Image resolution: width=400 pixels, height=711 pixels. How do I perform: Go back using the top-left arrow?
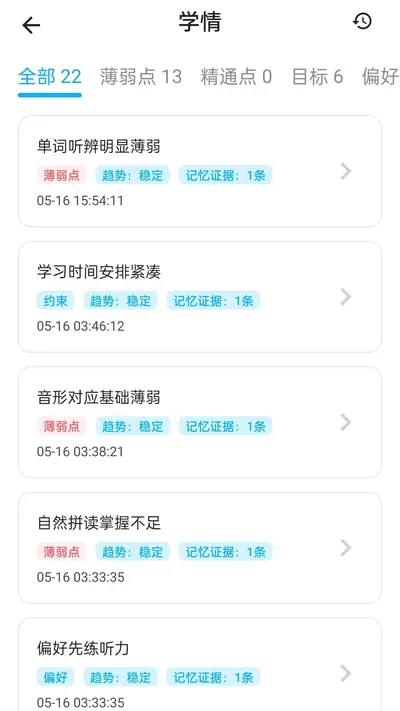tap(31, 25)
